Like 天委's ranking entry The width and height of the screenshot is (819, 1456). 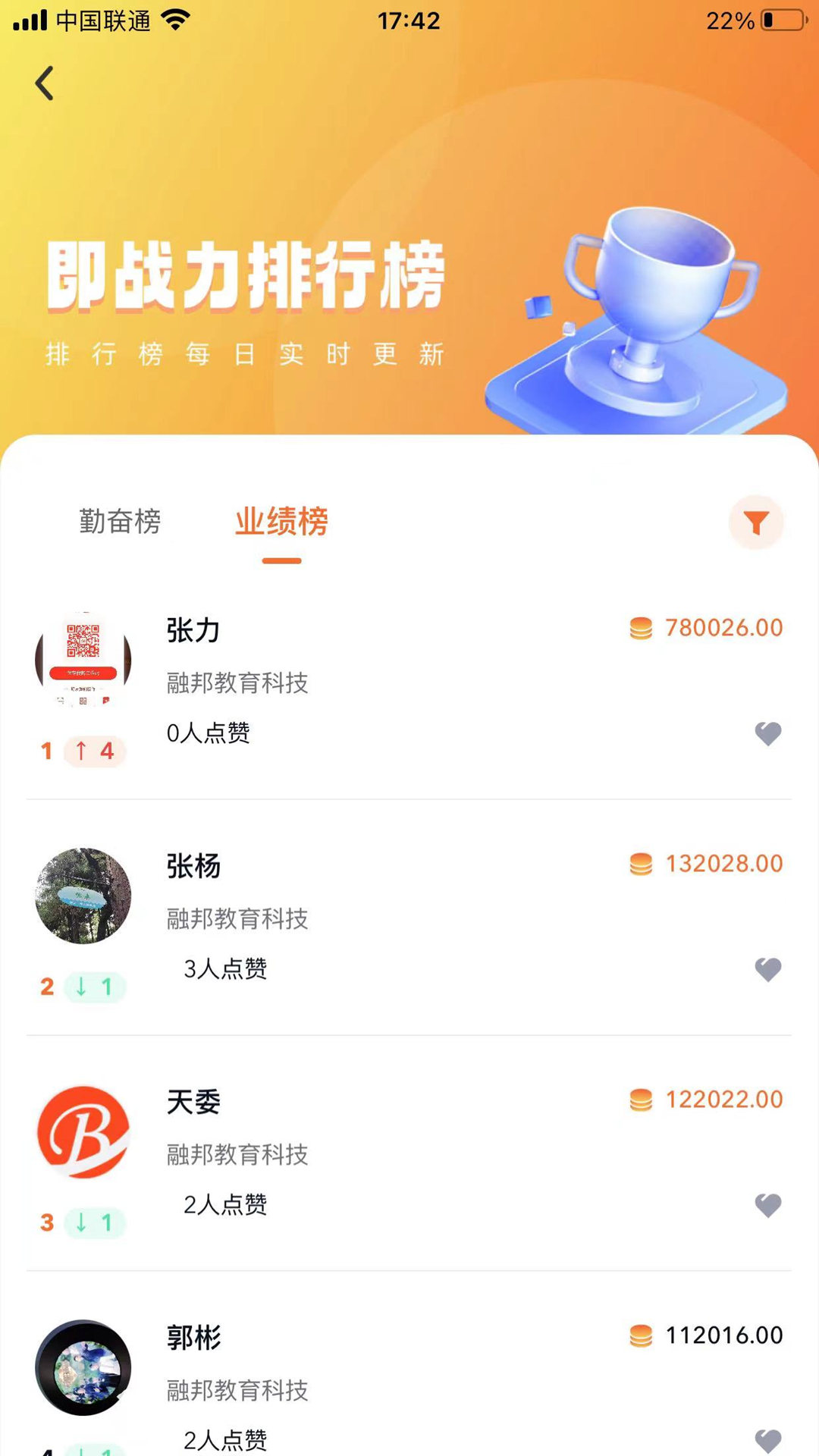tap(767, 1205)
